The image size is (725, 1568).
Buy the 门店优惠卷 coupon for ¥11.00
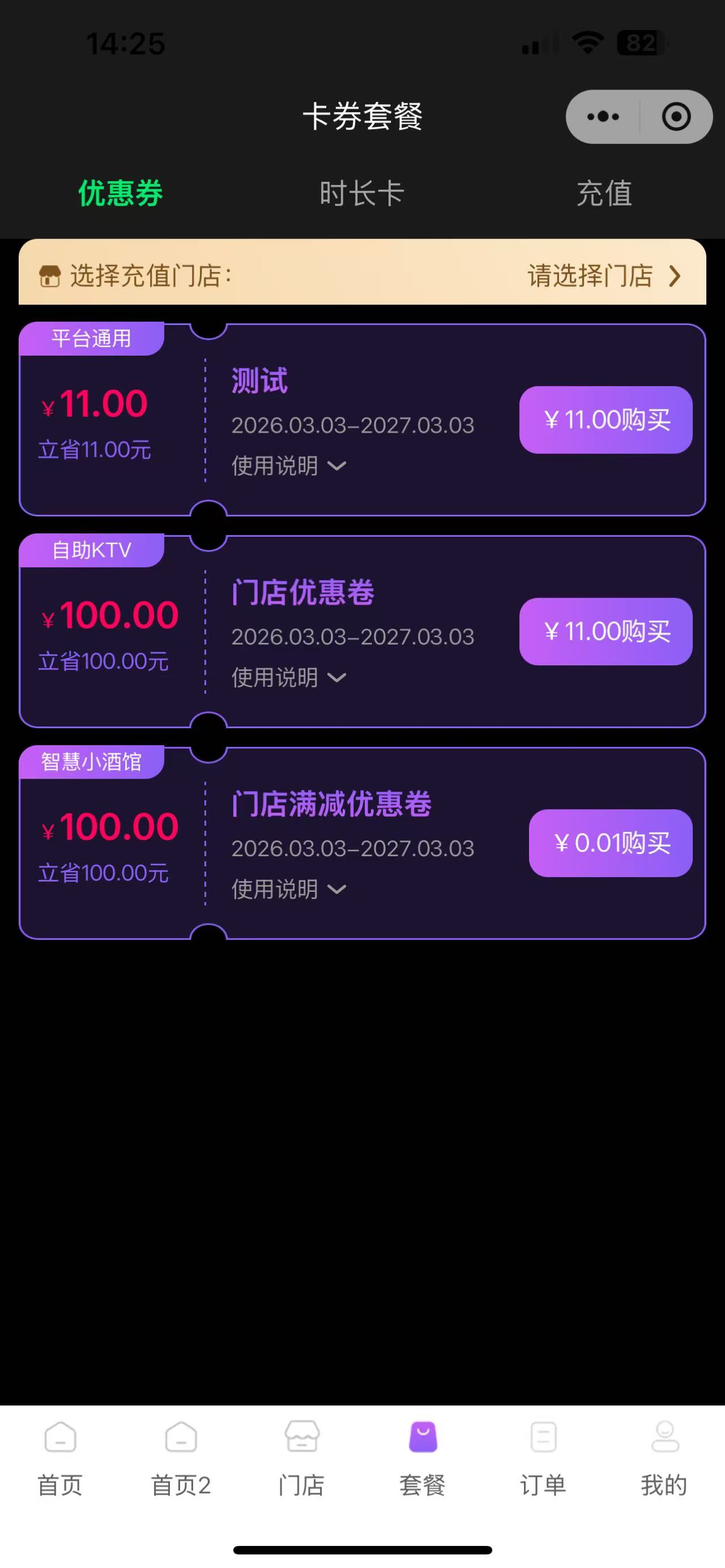(605, 631)
